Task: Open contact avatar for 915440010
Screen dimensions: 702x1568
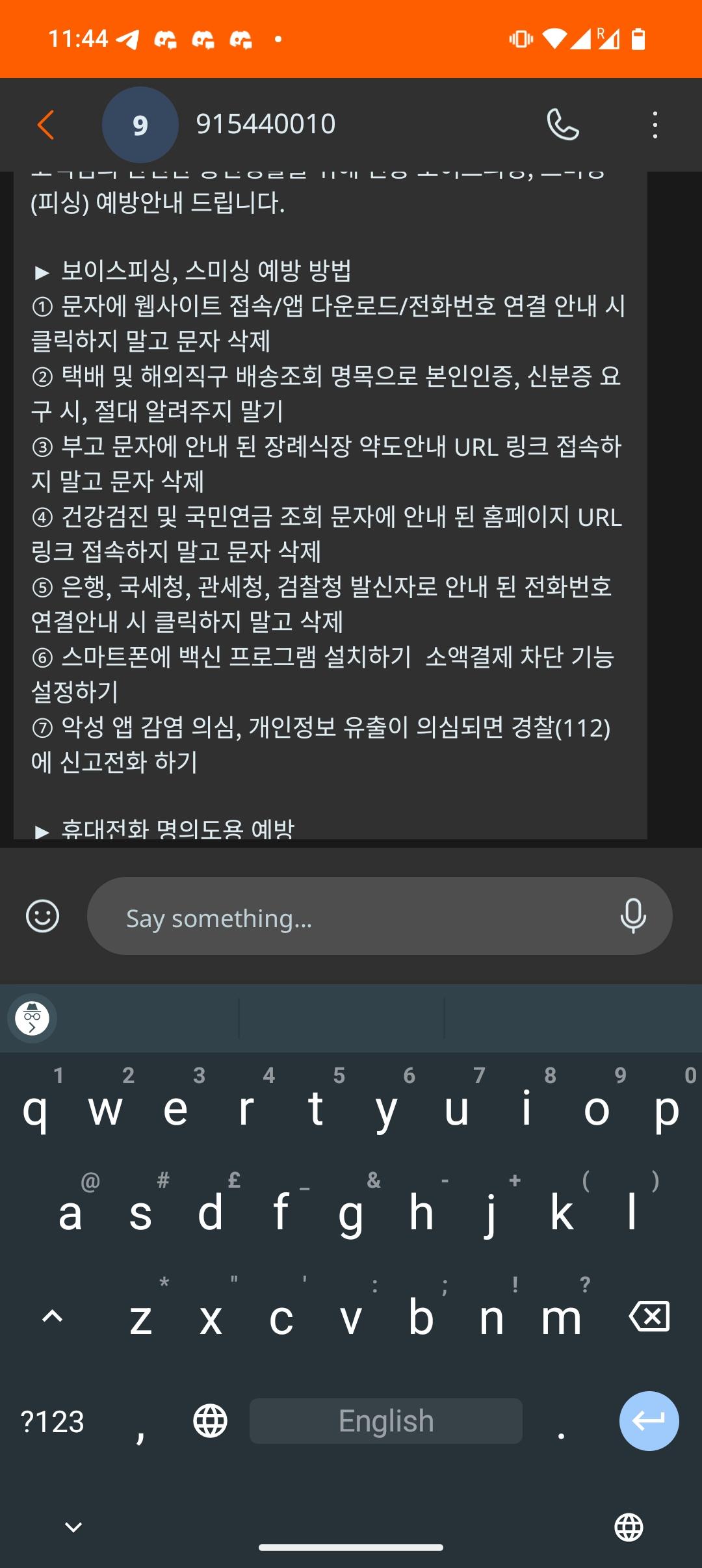Action: point(140,125)
